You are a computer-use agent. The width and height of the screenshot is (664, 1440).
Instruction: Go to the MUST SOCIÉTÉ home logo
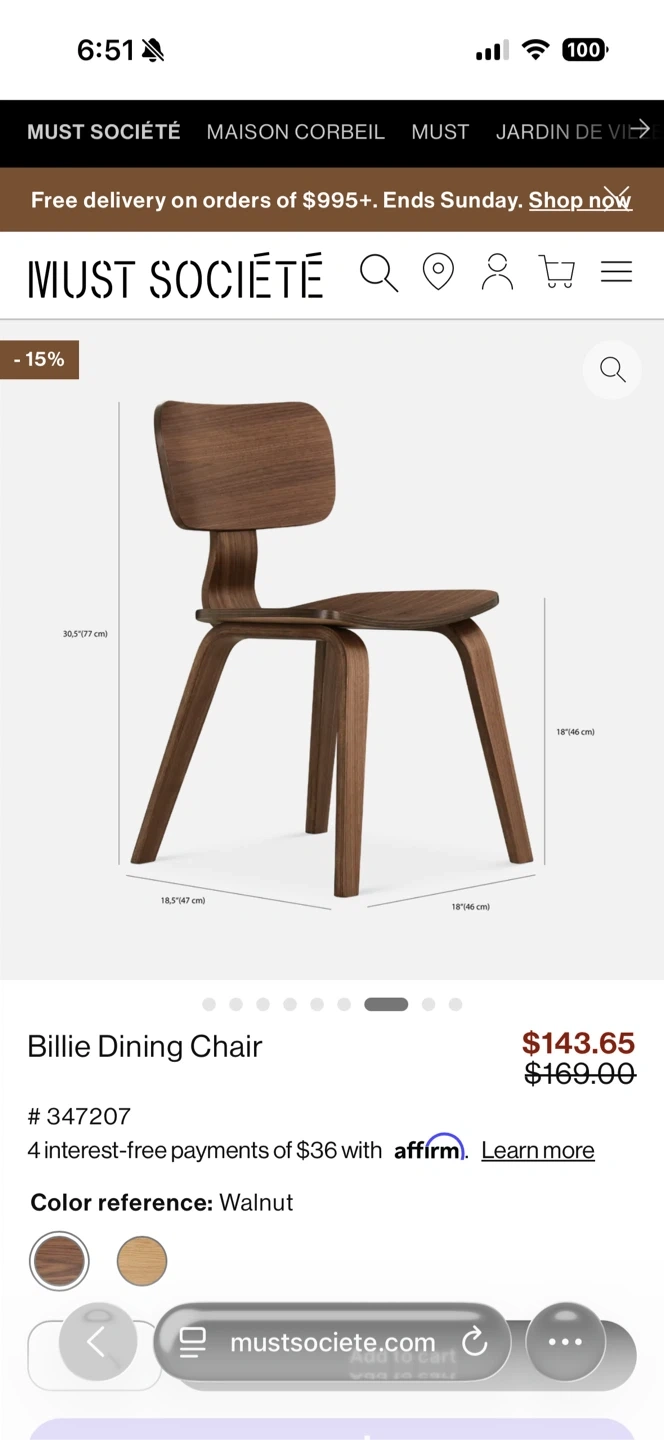pos(175,276)
